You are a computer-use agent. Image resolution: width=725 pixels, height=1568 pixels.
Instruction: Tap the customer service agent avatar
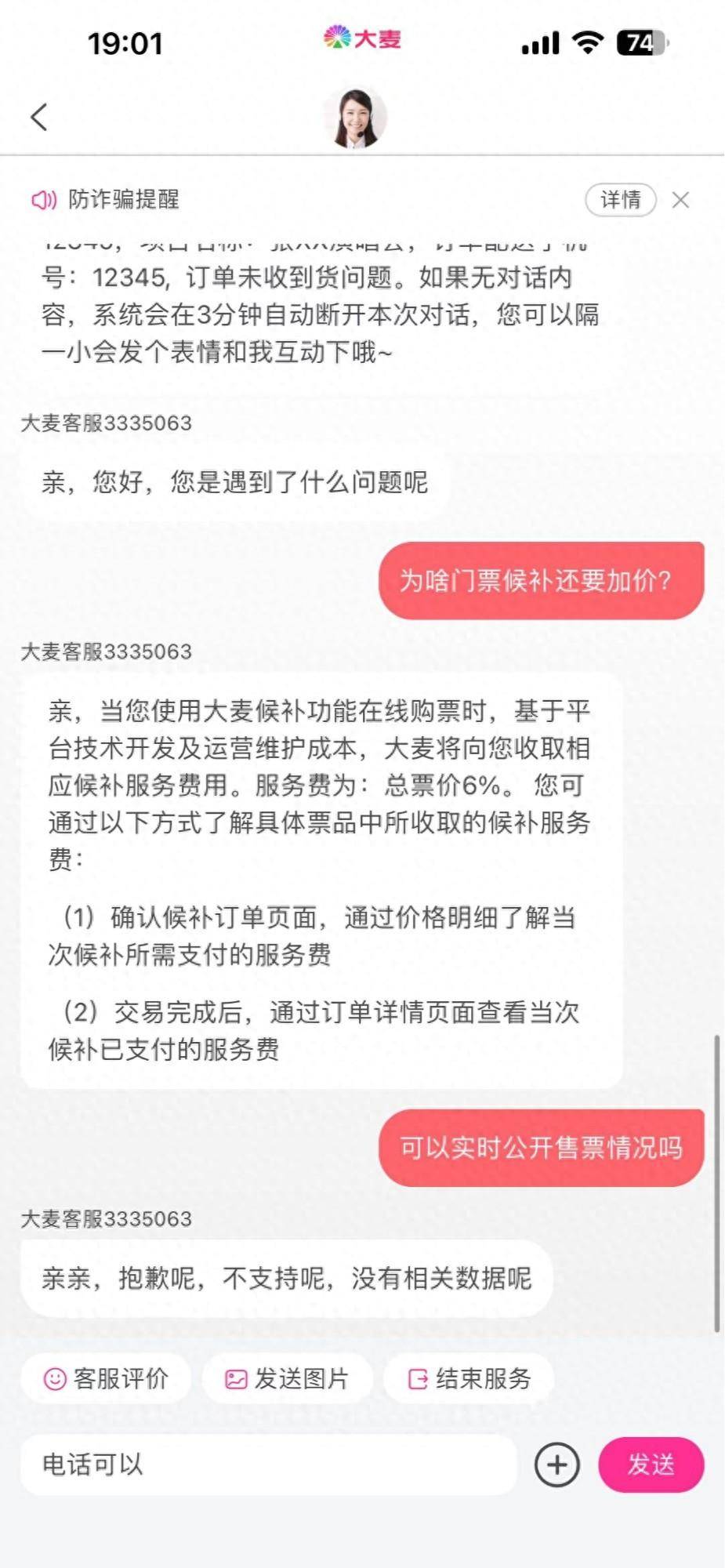point(357,115)
